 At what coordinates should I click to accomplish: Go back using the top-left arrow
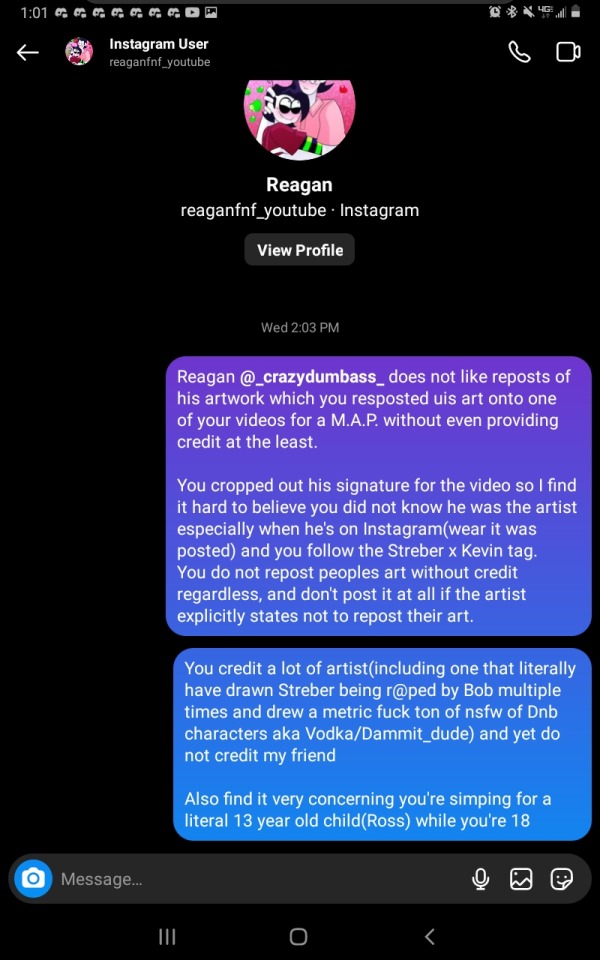pyautogui.click(x=28, y=53)
